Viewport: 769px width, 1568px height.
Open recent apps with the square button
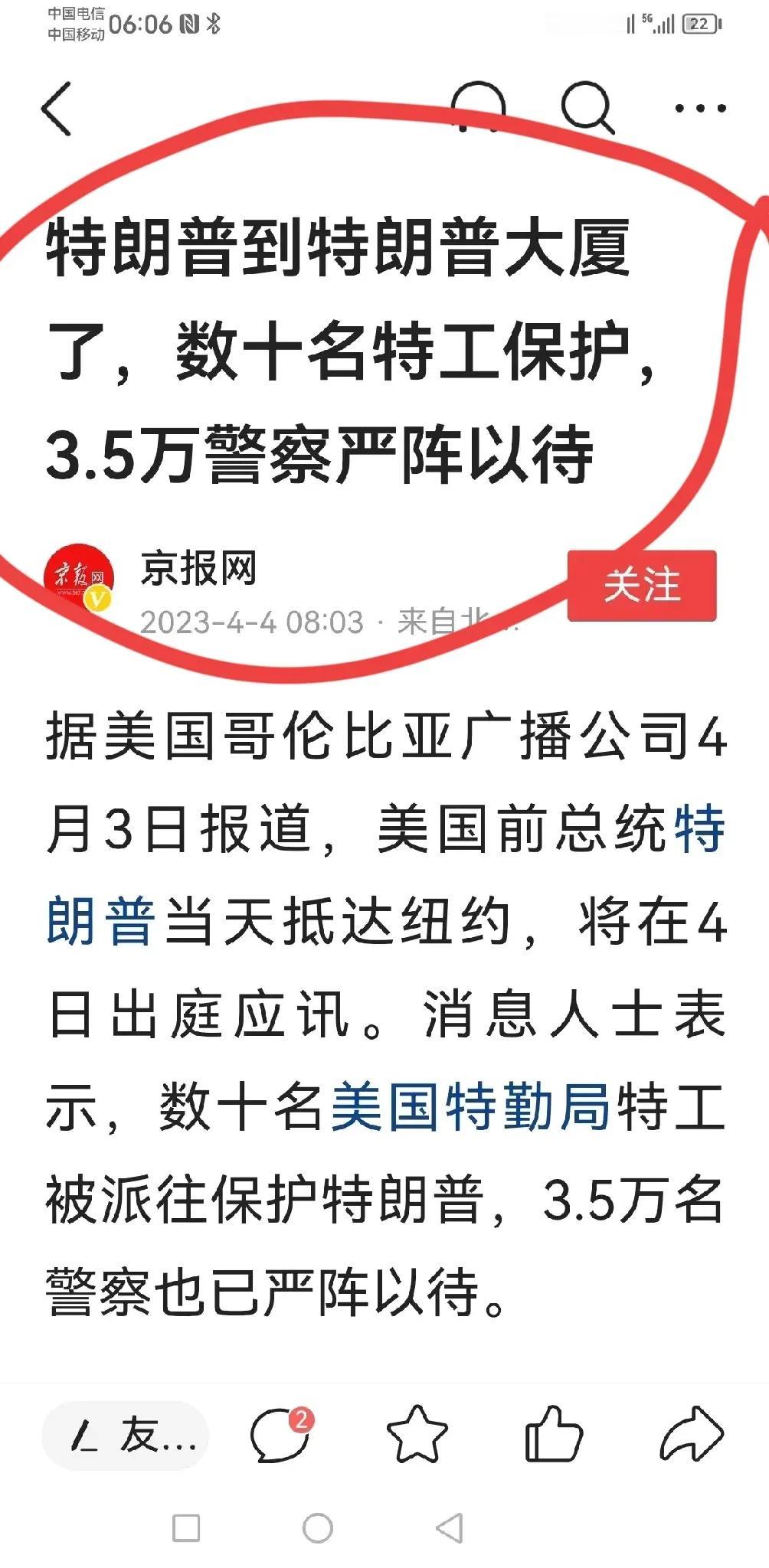coord(186,1528)
